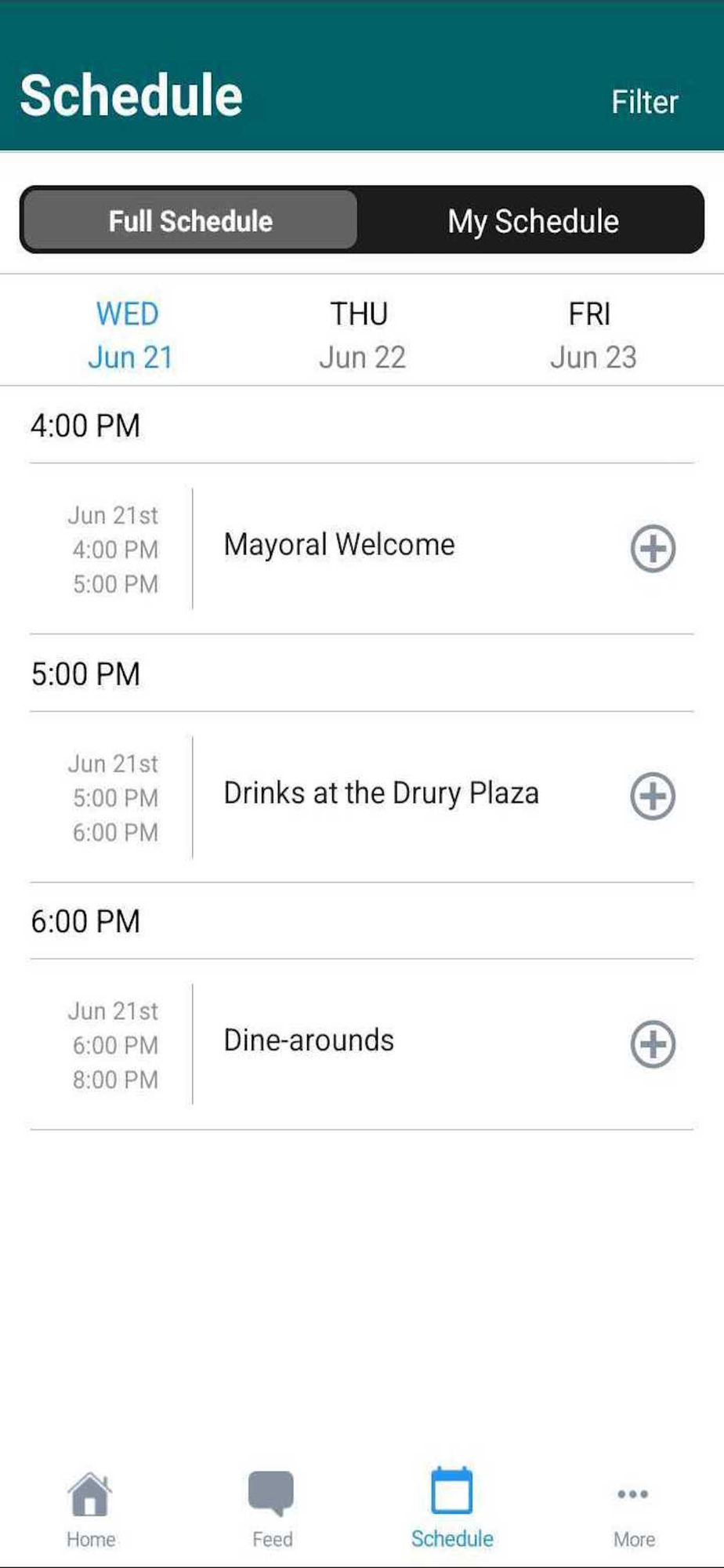Tap the Schedule tab in bottom navigation
Screen dimensions: 724x1568
click(x=452, y=1508)
